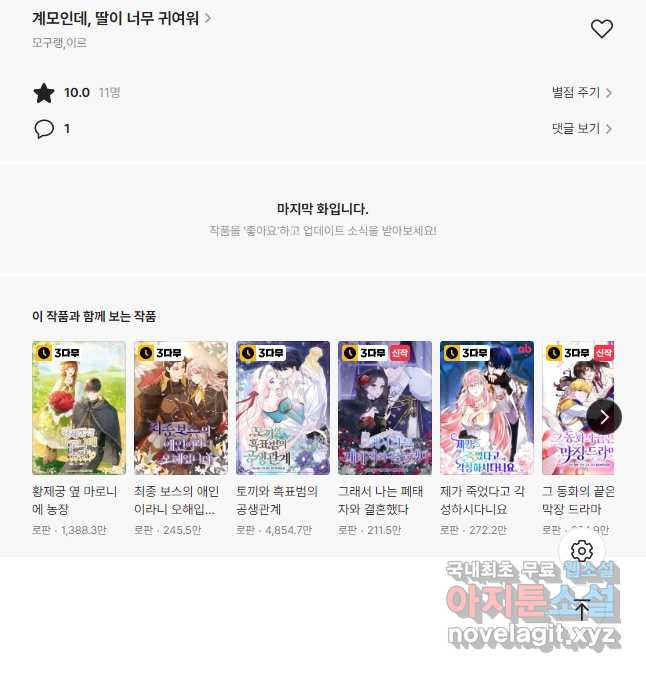646x673 pixels.
Task: Show next recommended titles with the arrow
Action: tap(603, 417)
